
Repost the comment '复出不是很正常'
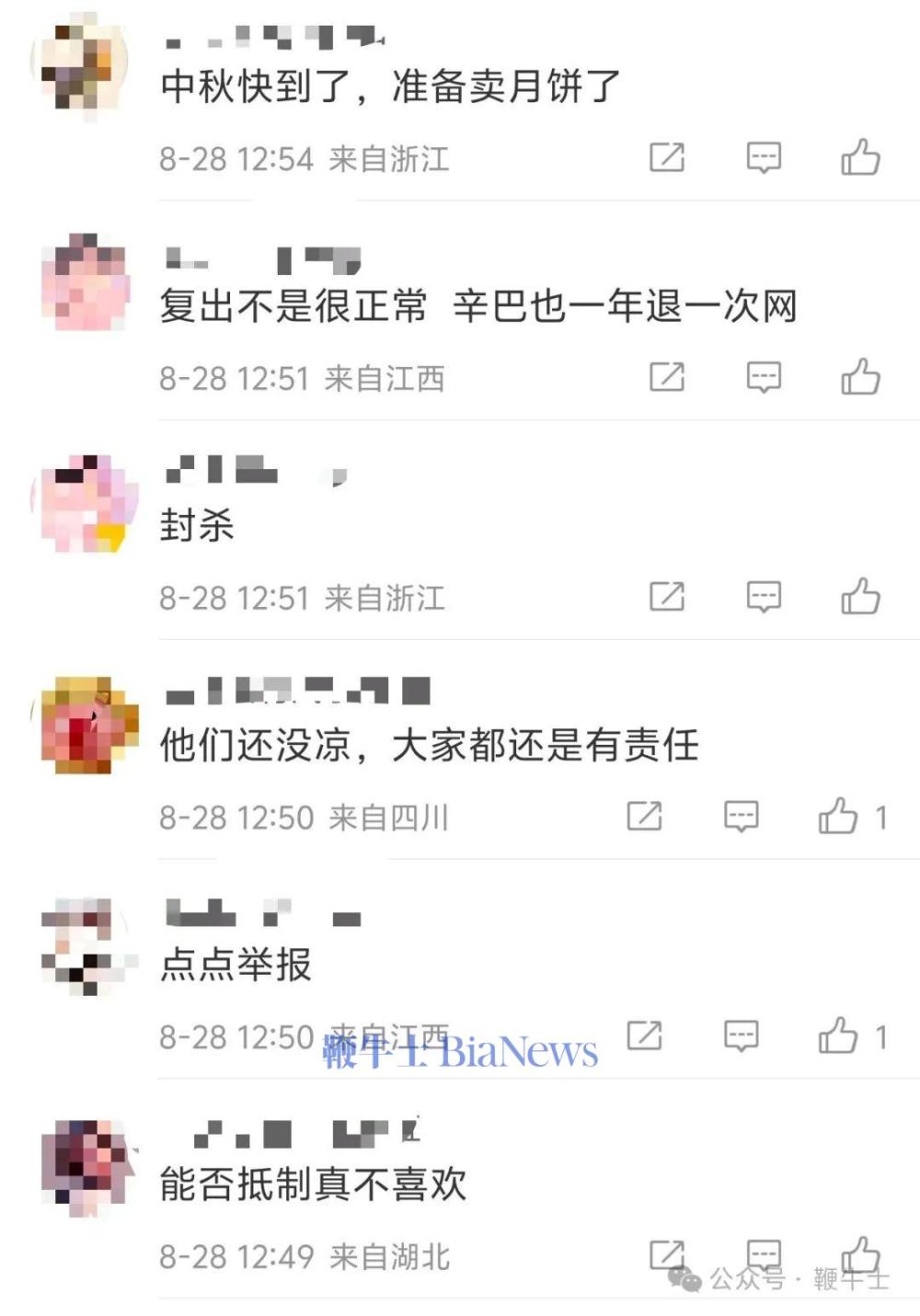tap(667, 377)
